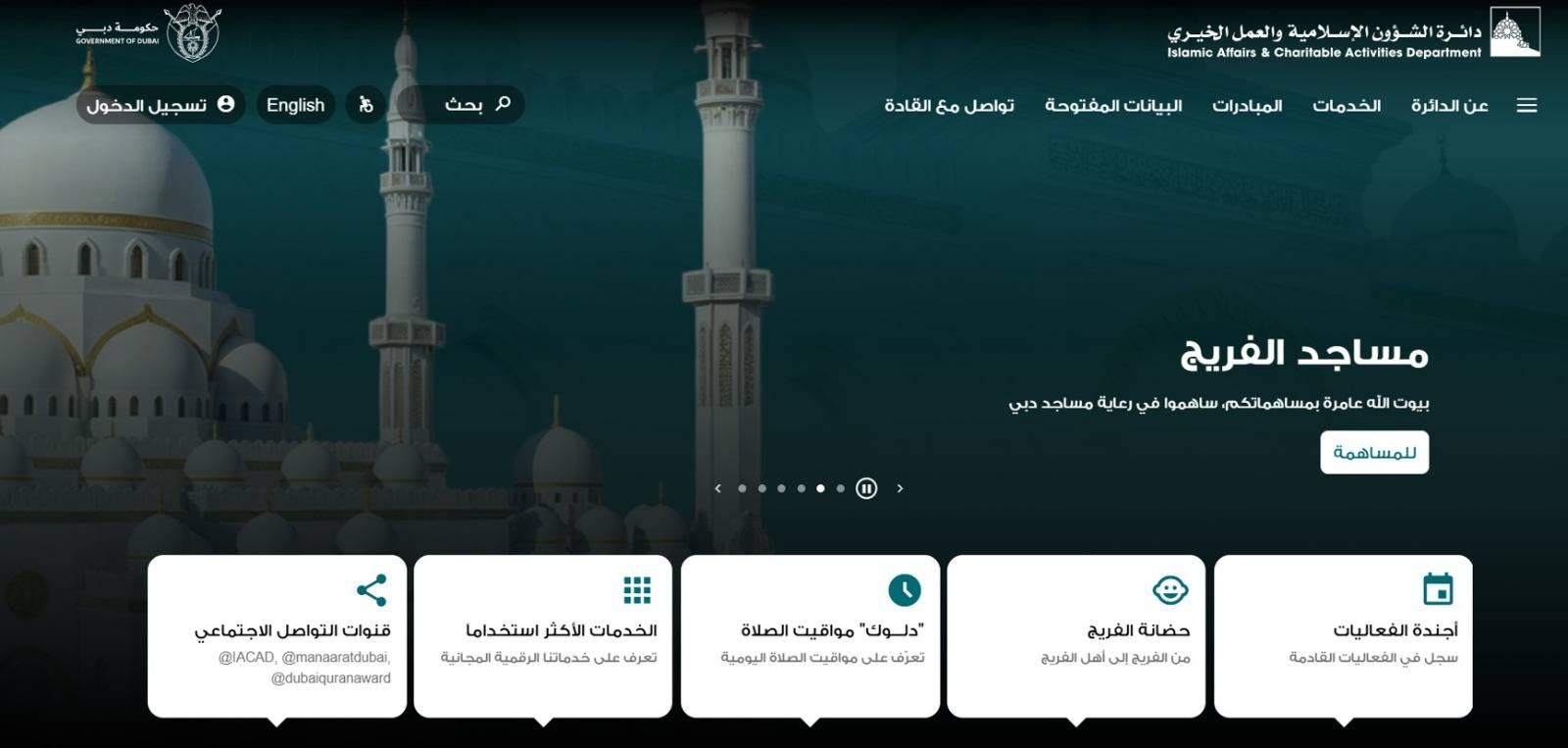Open the قنوات التواصل الاجتماعي card
The height and width of the screenshot is (748, 1568).
click(x=276, y=634)
